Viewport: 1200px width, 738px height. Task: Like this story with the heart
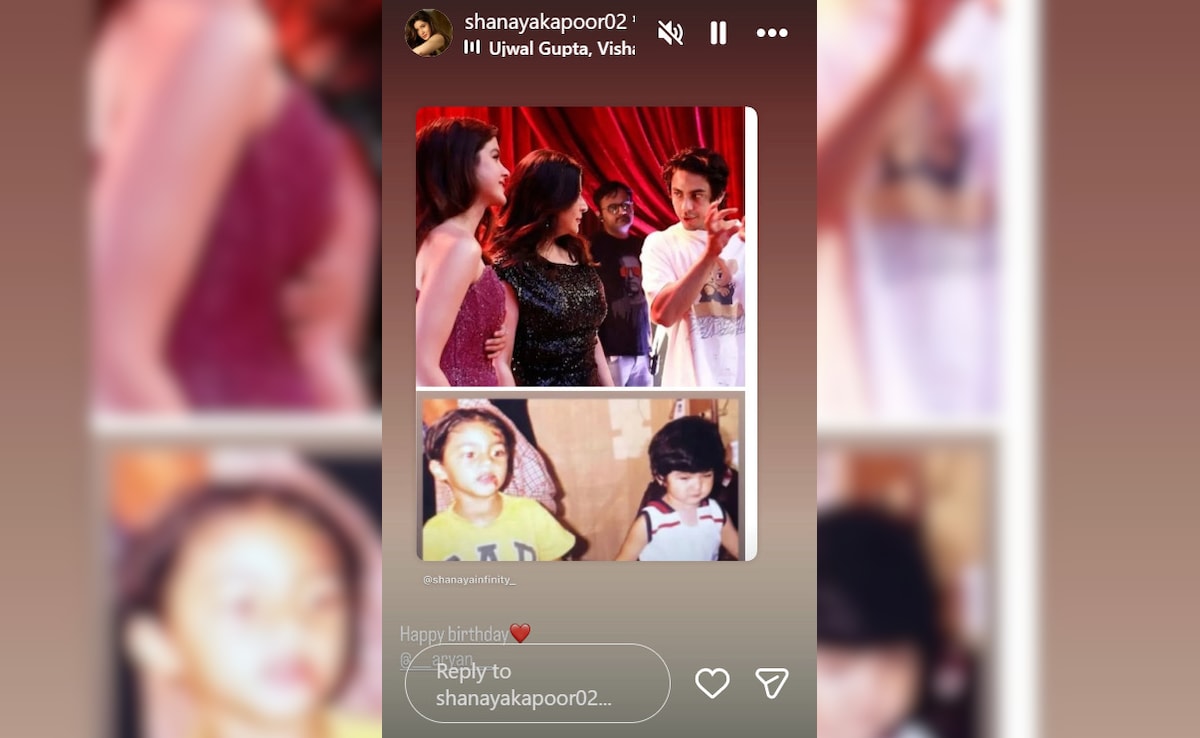click(x=712, y=683)
